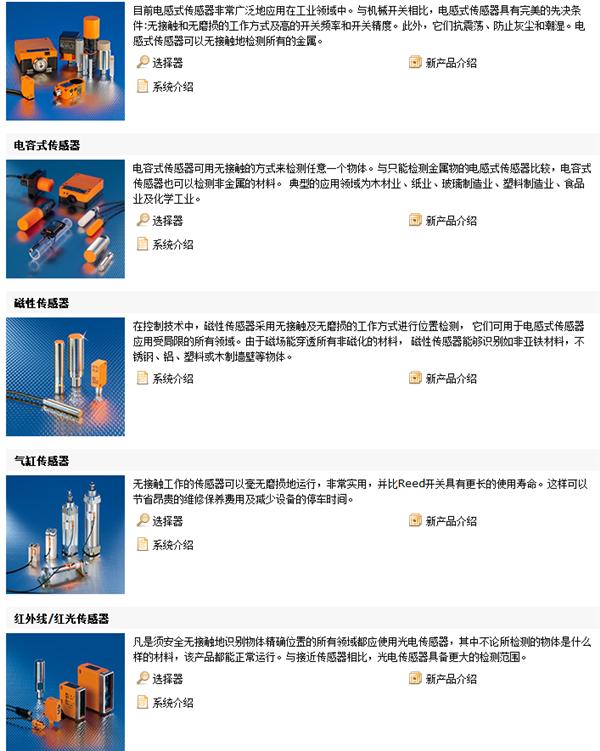View 新产品介绍 under 磁性传感器
The width and height of the screenshot is (600, 751).
[x=451, y=378]
